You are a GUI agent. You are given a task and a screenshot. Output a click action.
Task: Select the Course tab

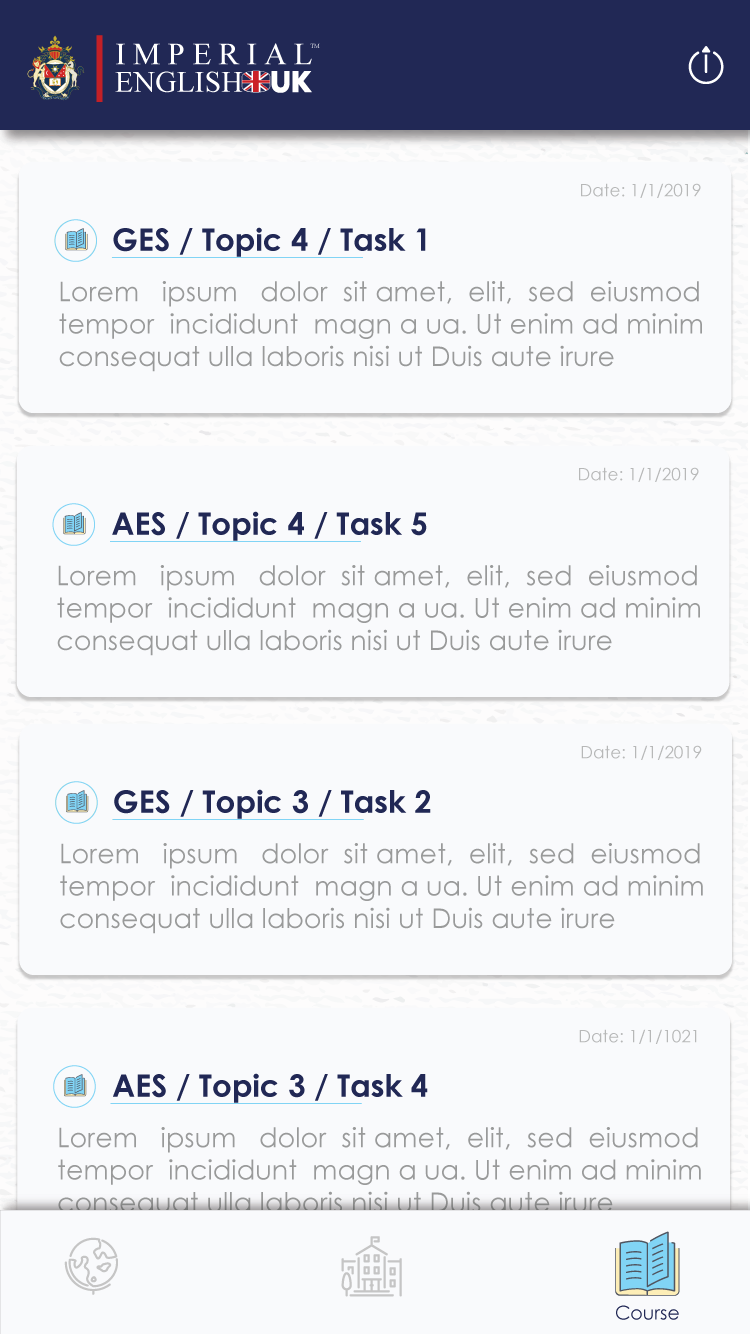(x=646, y=1276)
